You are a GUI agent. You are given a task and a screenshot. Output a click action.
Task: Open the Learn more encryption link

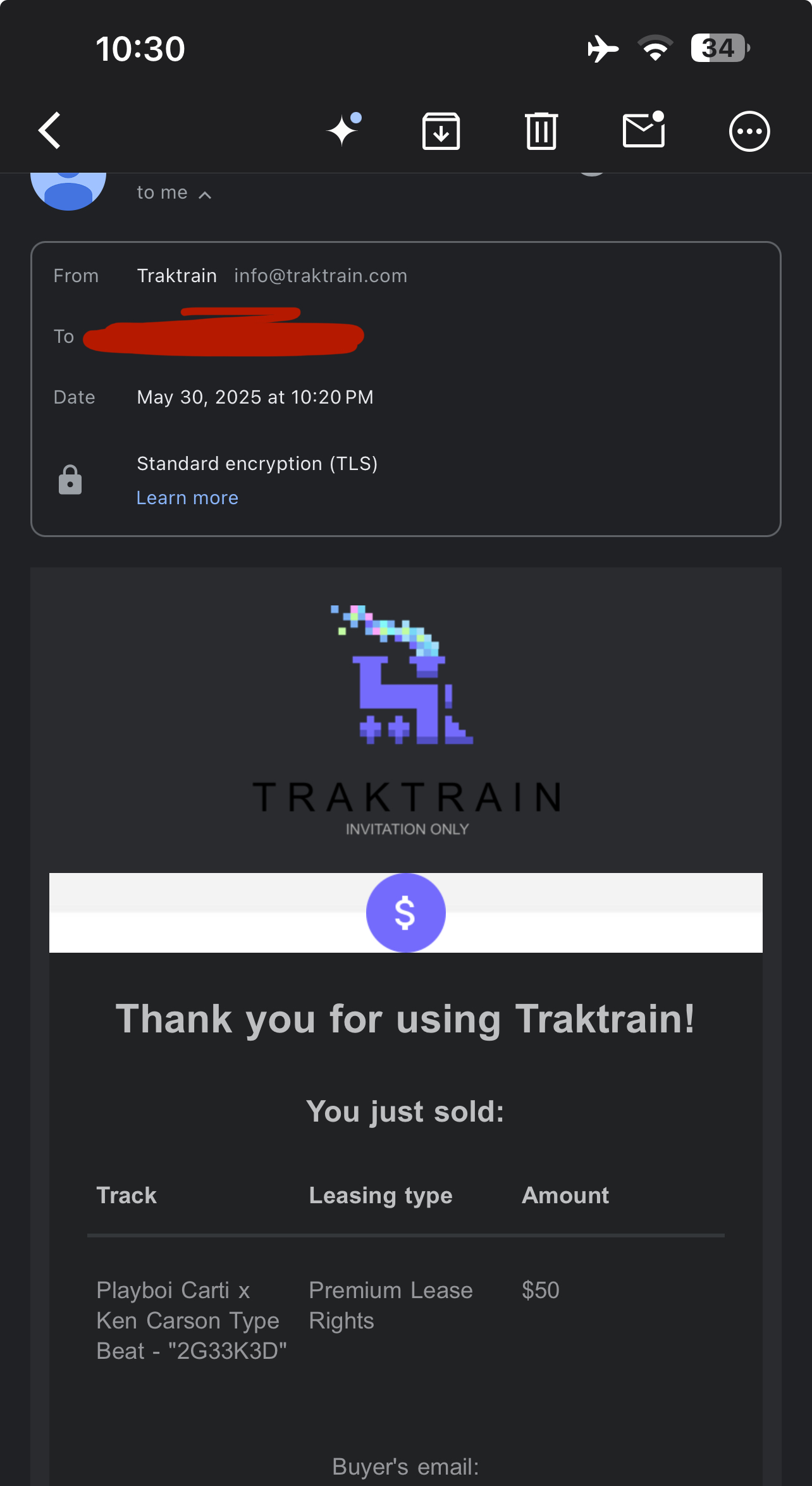[x=187, y=498]
